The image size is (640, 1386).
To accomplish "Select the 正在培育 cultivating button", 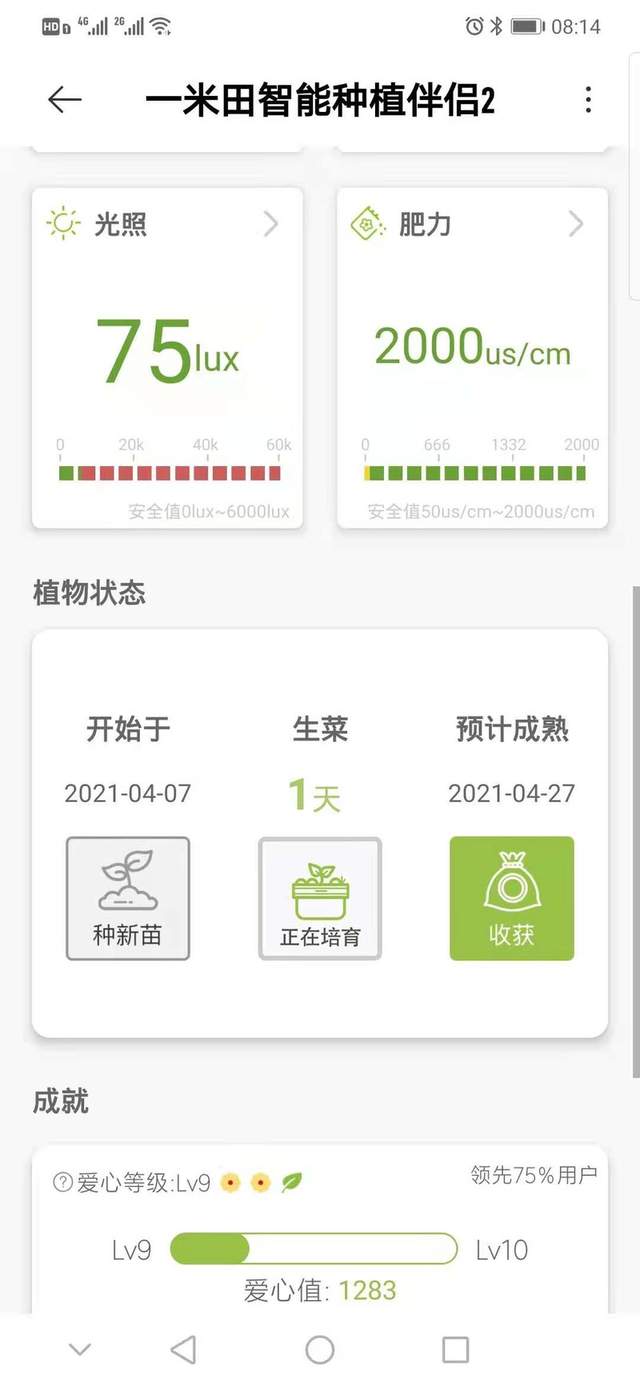I will (320, 898).
